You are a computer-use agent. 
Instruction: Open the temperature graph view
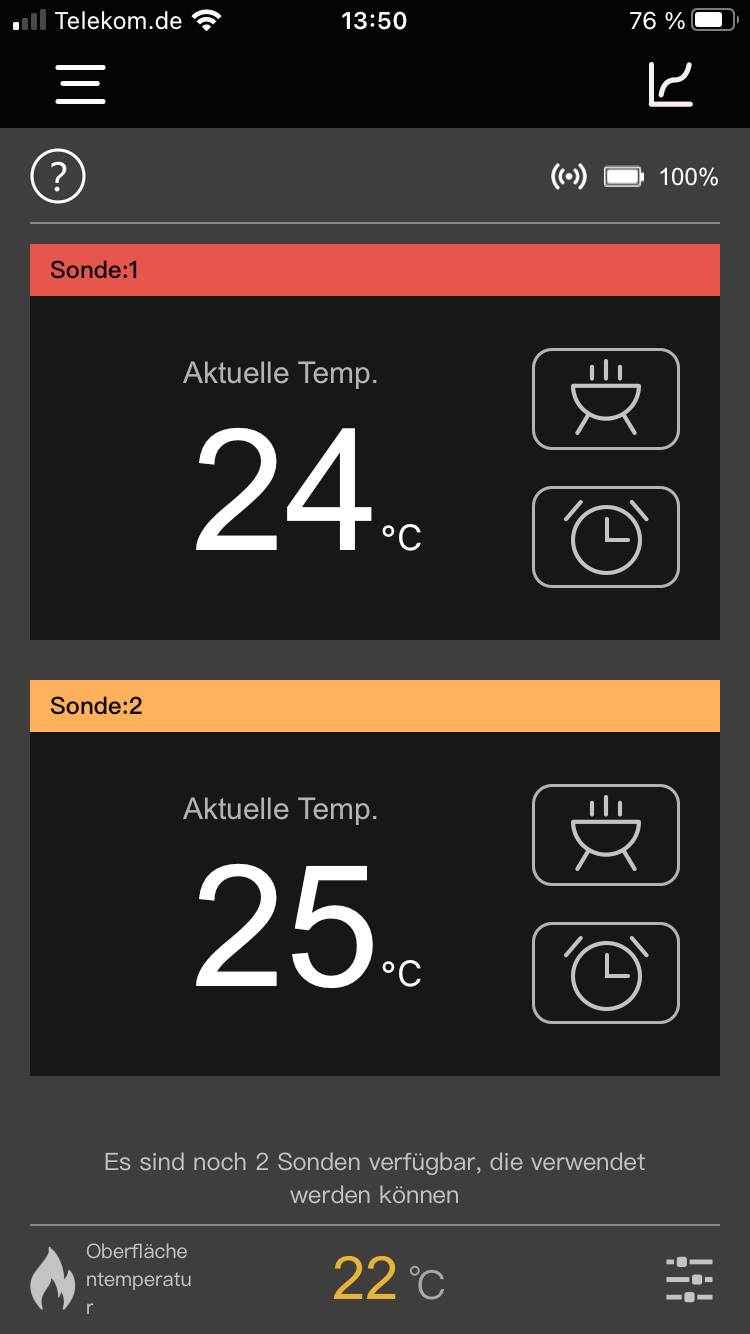click(670, 84)
